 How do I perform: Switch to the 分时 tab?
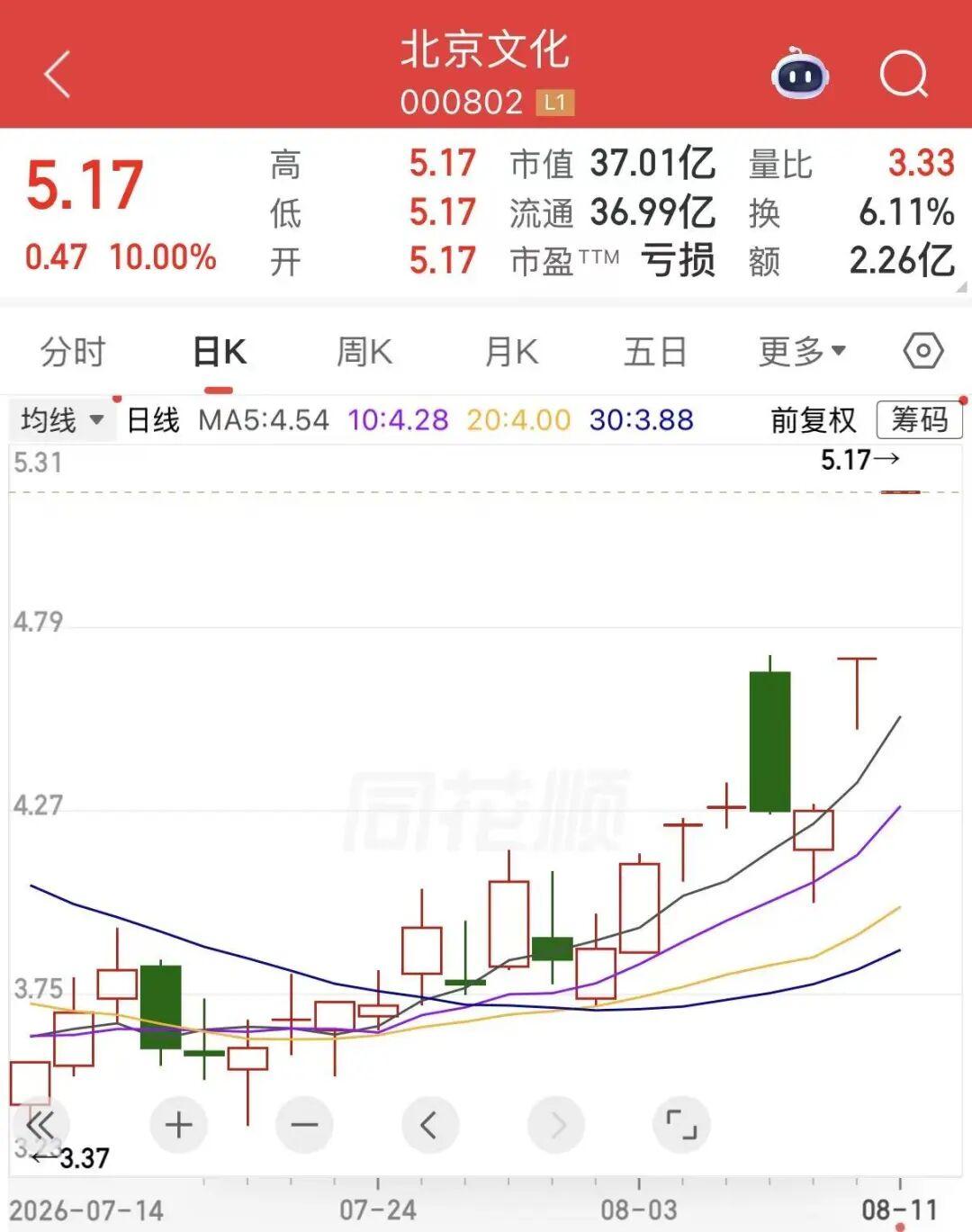[73, 352]
